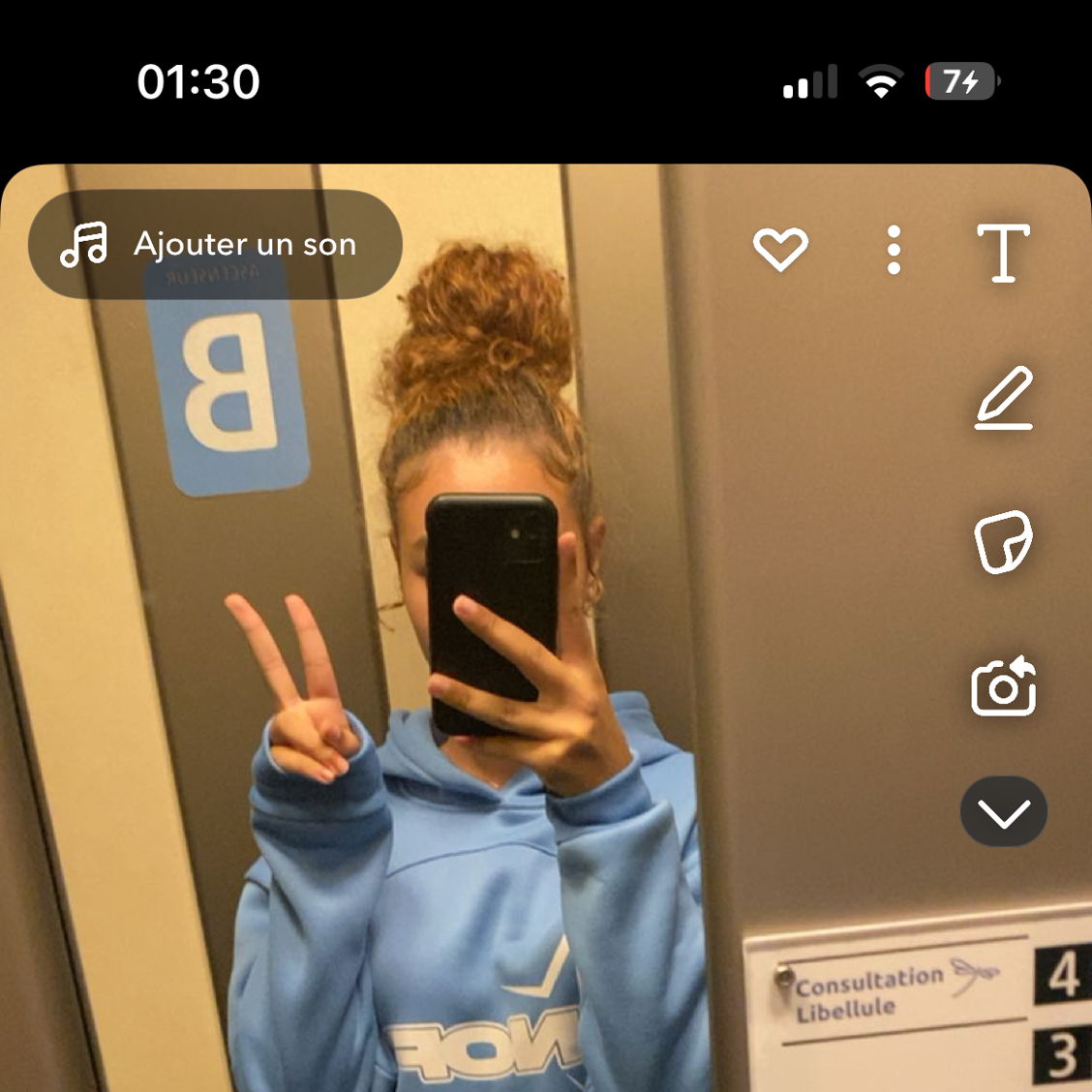
Task: Save snap with the heart icon
Action: point(780,250)
